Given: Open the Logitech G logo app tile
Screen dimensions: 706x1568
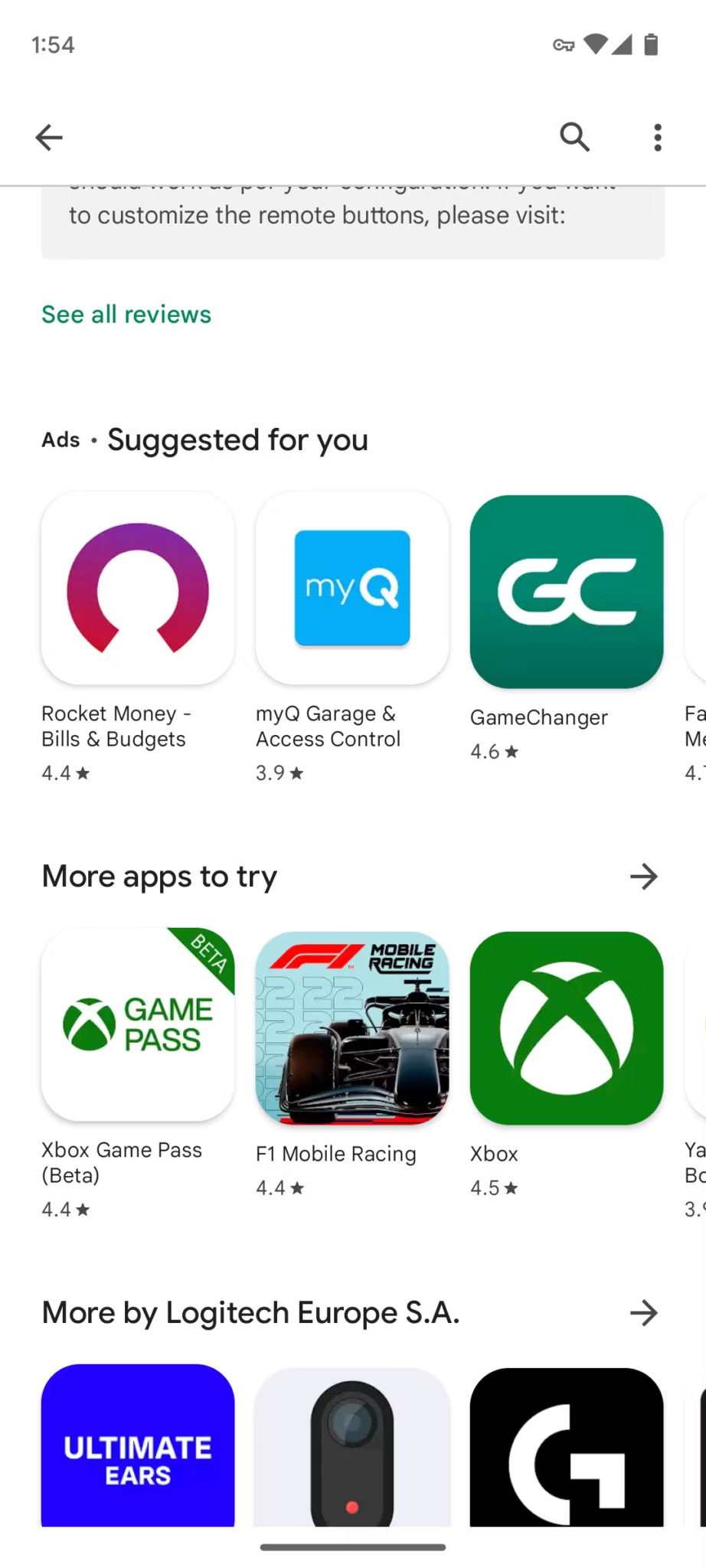Looking at the screenshot, I should [567, 1447].
